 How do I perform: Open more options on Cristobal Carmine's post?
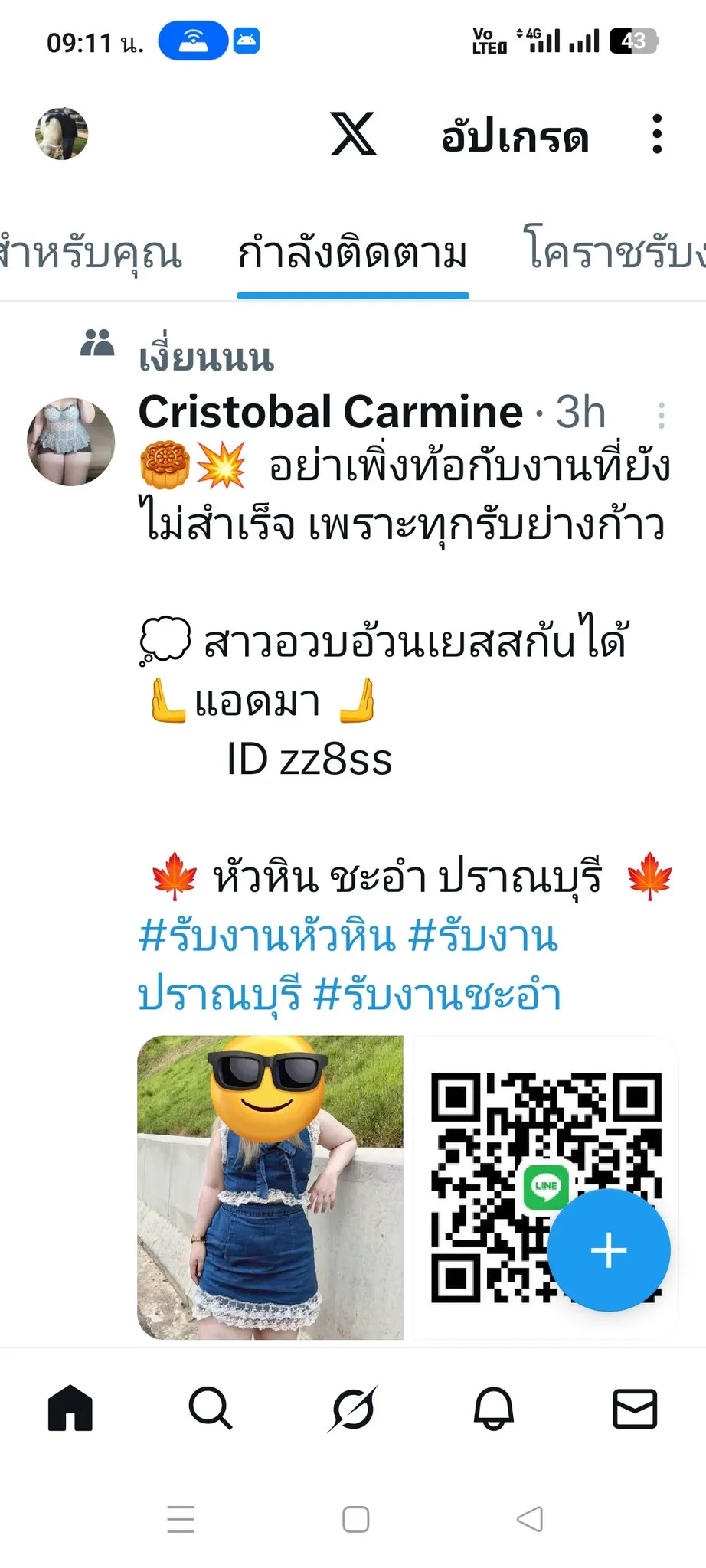coord(662,415)
